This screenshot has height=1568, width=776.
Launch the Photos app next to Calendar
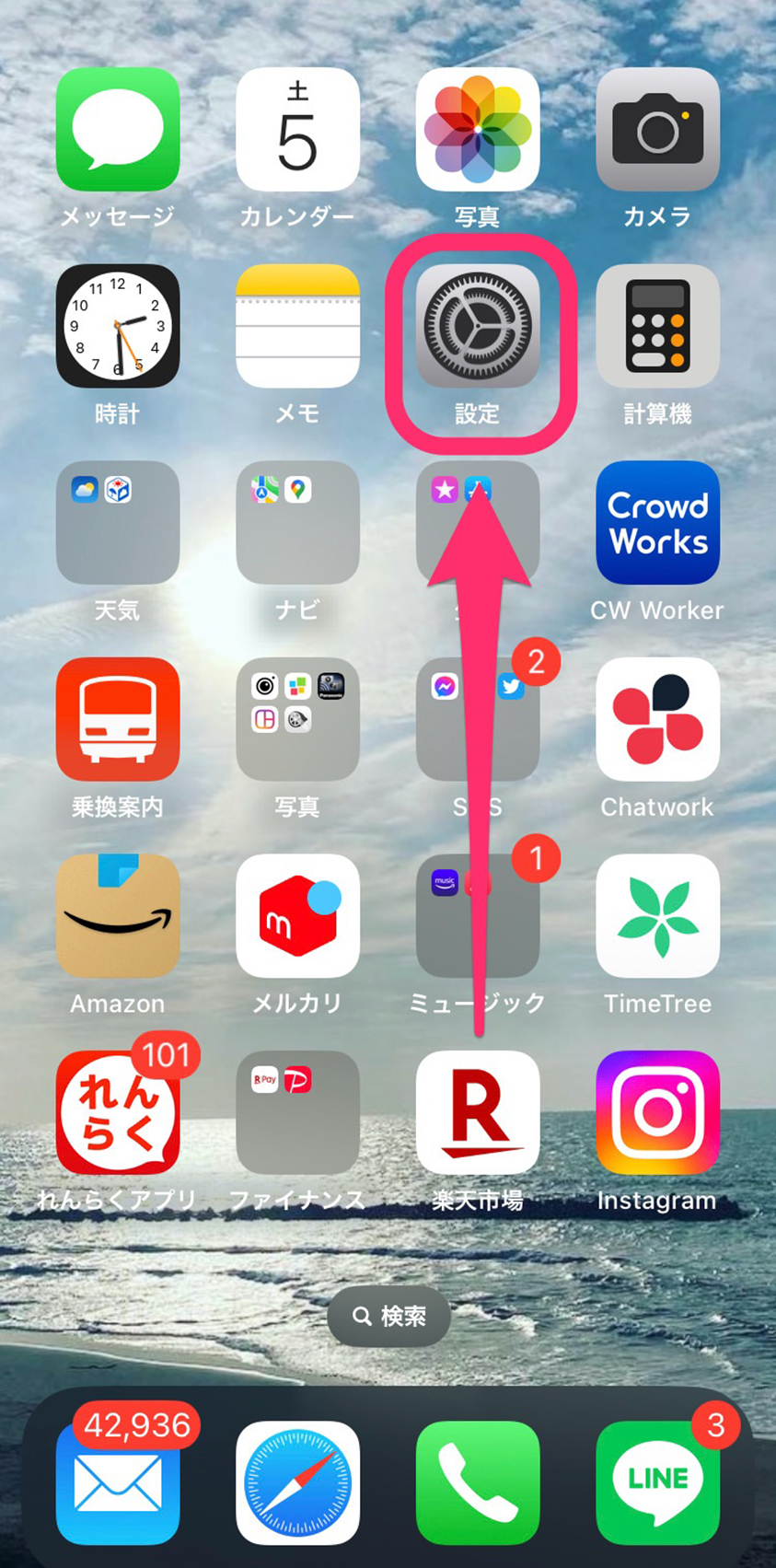click(x=477, y=130)
